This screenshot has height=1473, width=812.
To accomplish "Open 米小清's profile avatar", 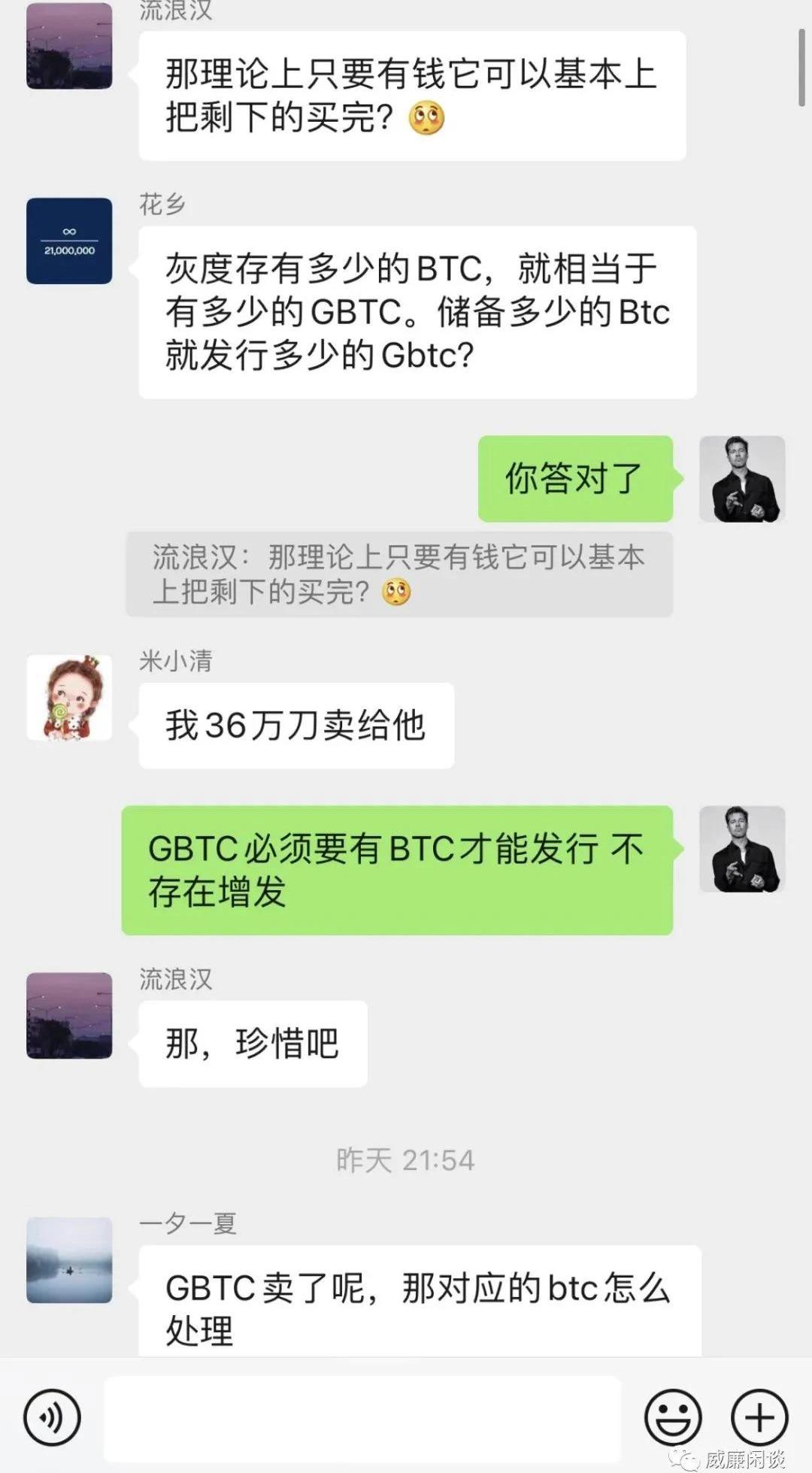I will click(69, 697).
